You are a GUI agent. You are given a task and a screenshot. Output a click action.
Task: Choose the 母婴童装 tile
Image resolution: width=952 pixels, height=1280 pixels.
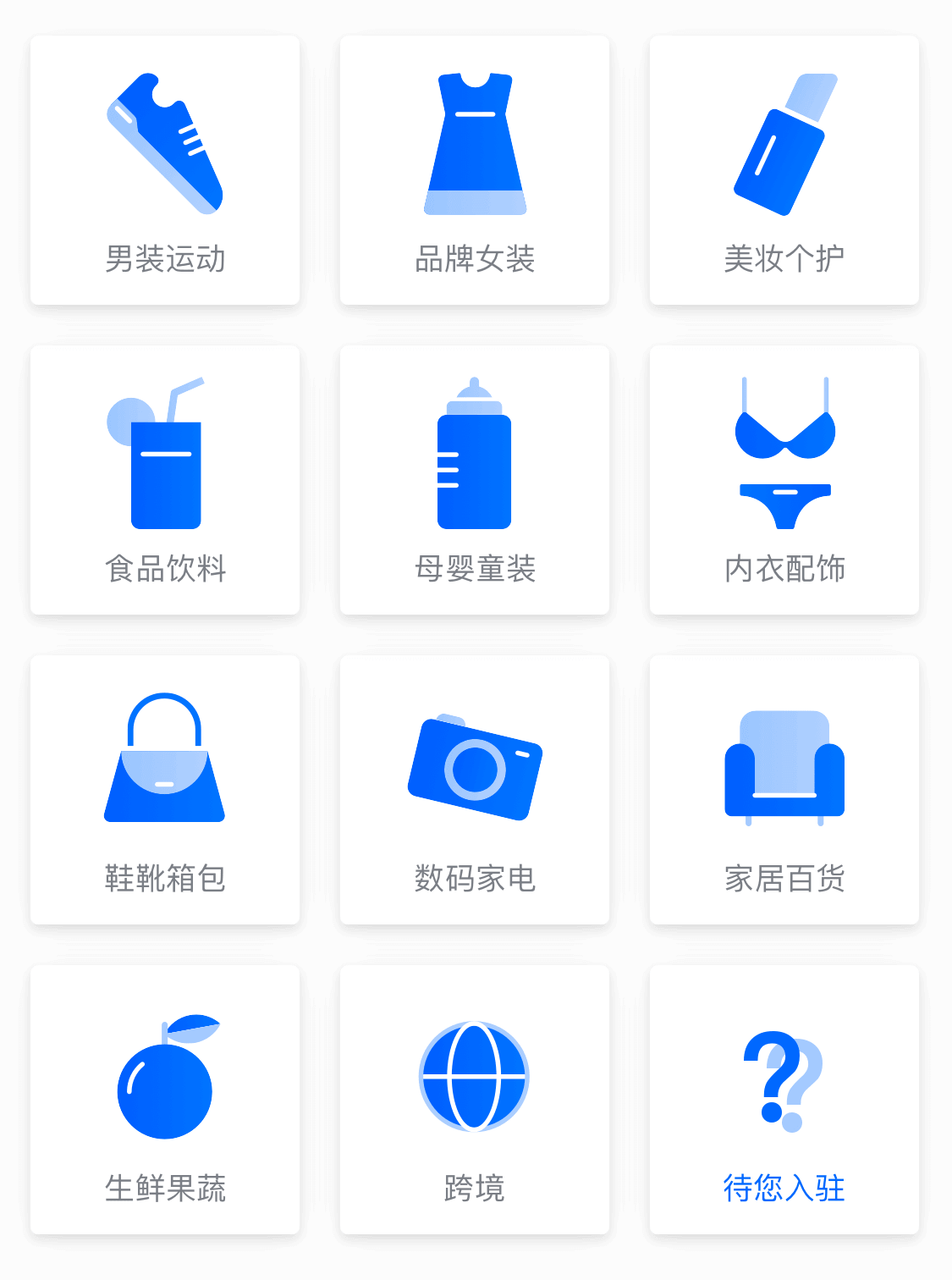pyautogui.click(x=475, y=480)
